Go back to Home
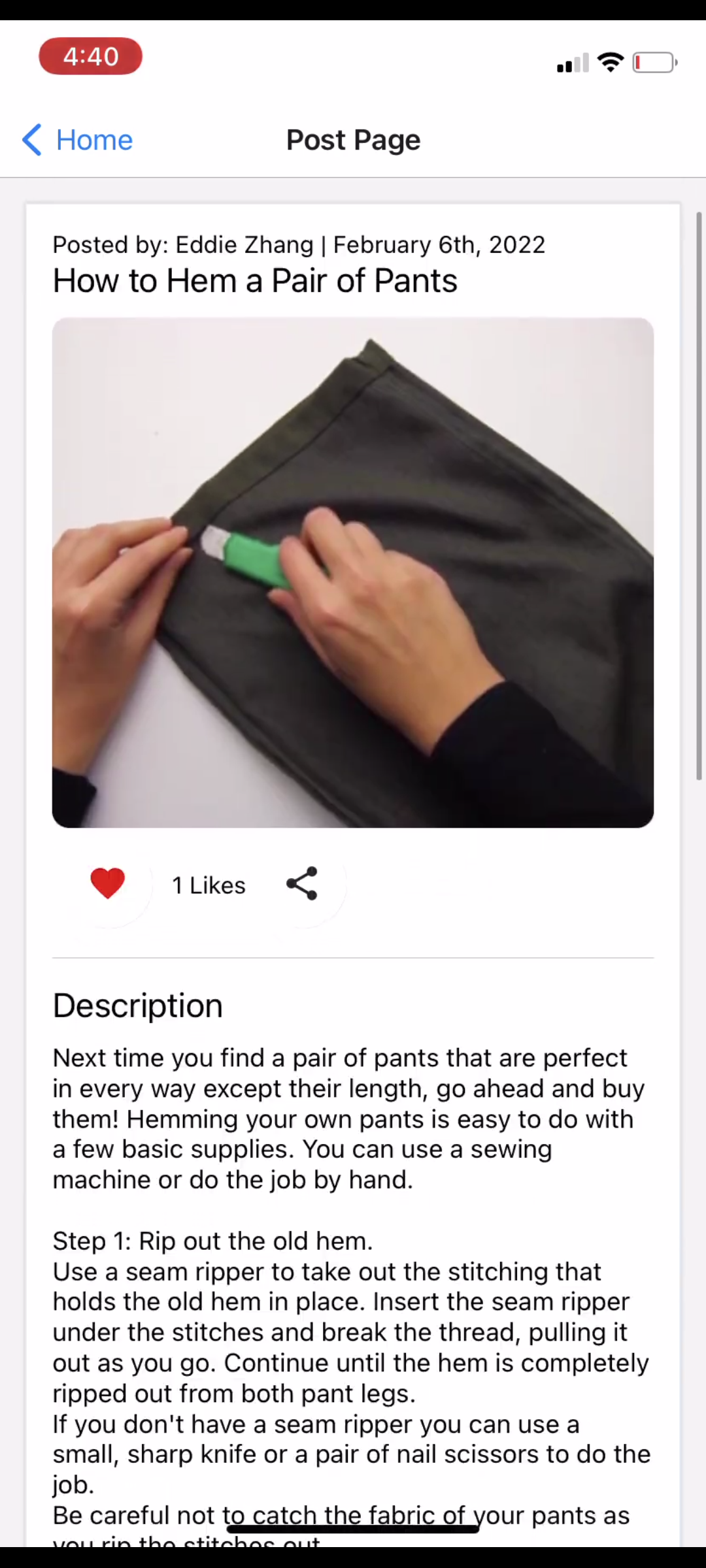706x1568 pixels. coord(78,140)
